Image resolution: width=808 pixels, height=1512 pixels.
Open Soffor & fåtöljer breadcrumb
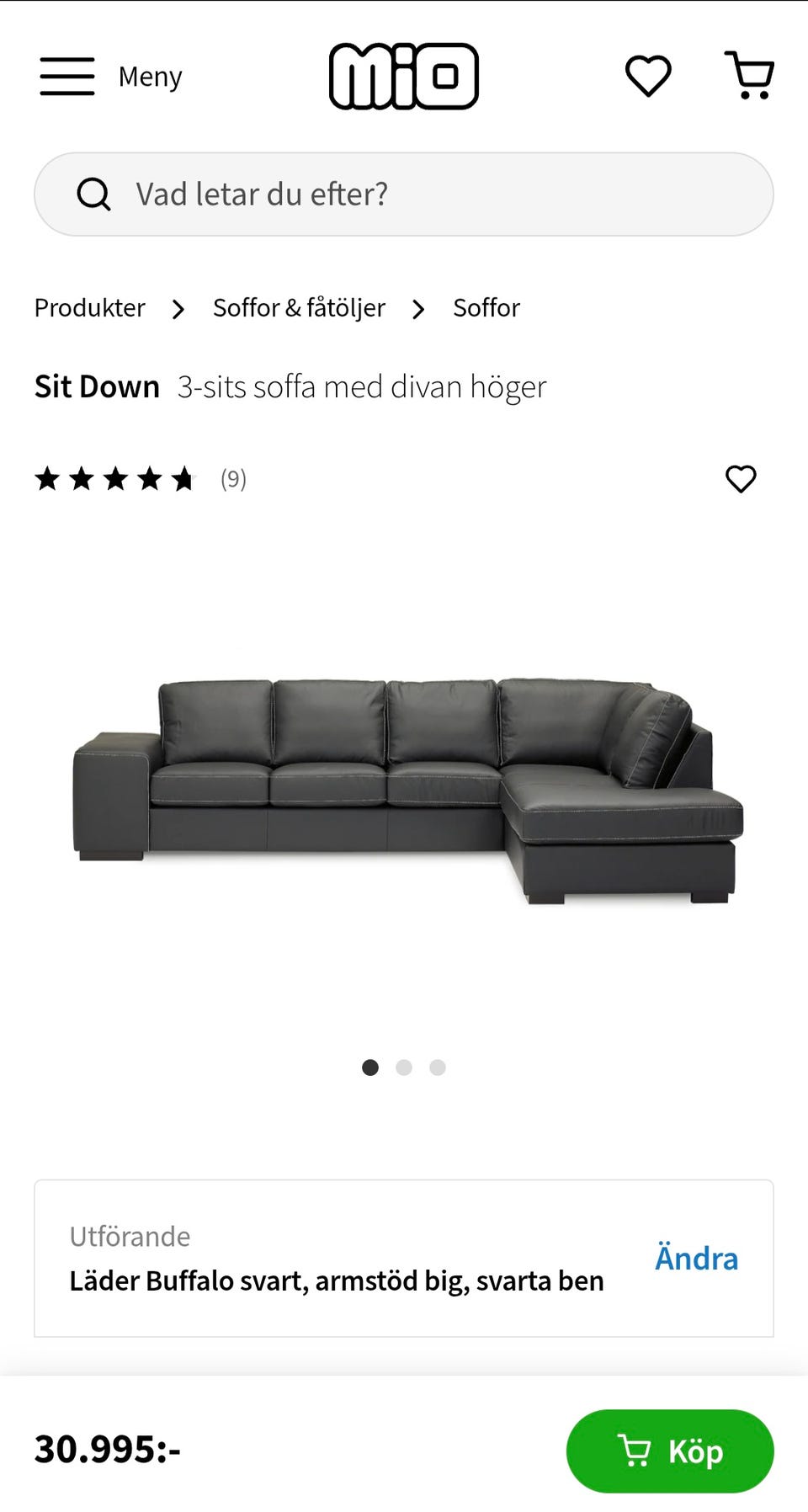click(x=299, y=308)
